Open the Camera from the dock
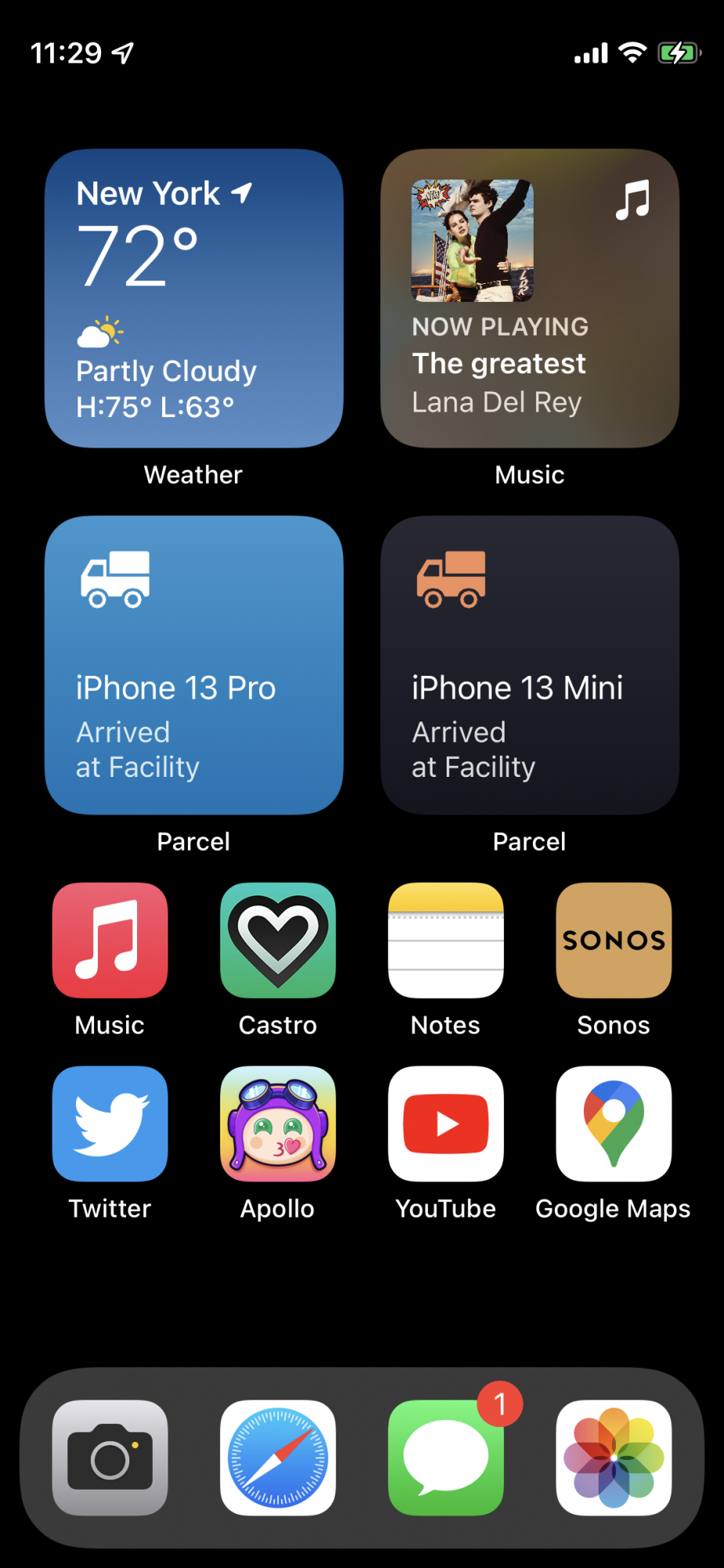Image resolution: width=724 pixels, height=1568 pixels. pos(110,1457)
